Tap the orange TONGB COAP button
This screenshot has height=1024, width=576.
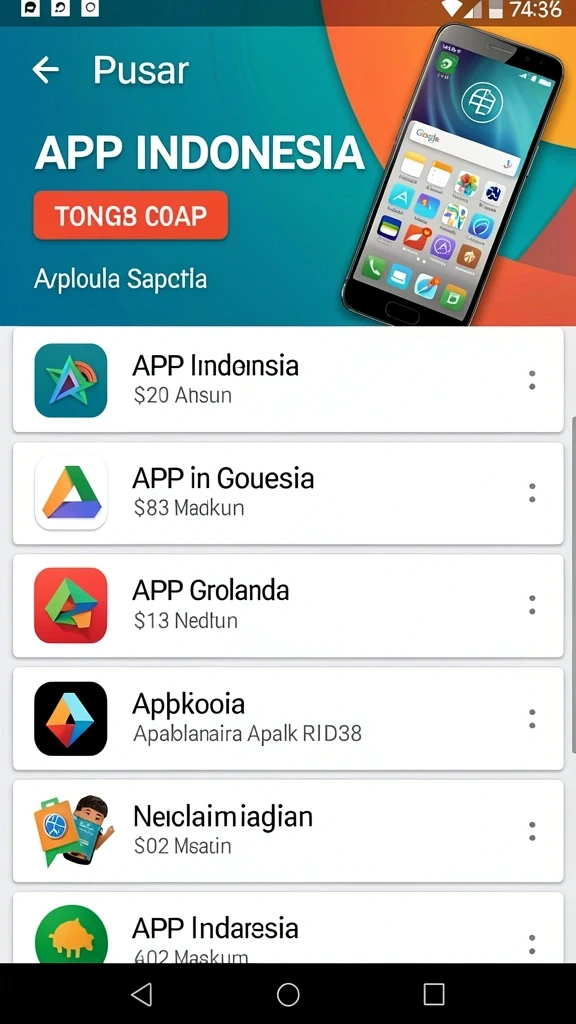(131, 216)
